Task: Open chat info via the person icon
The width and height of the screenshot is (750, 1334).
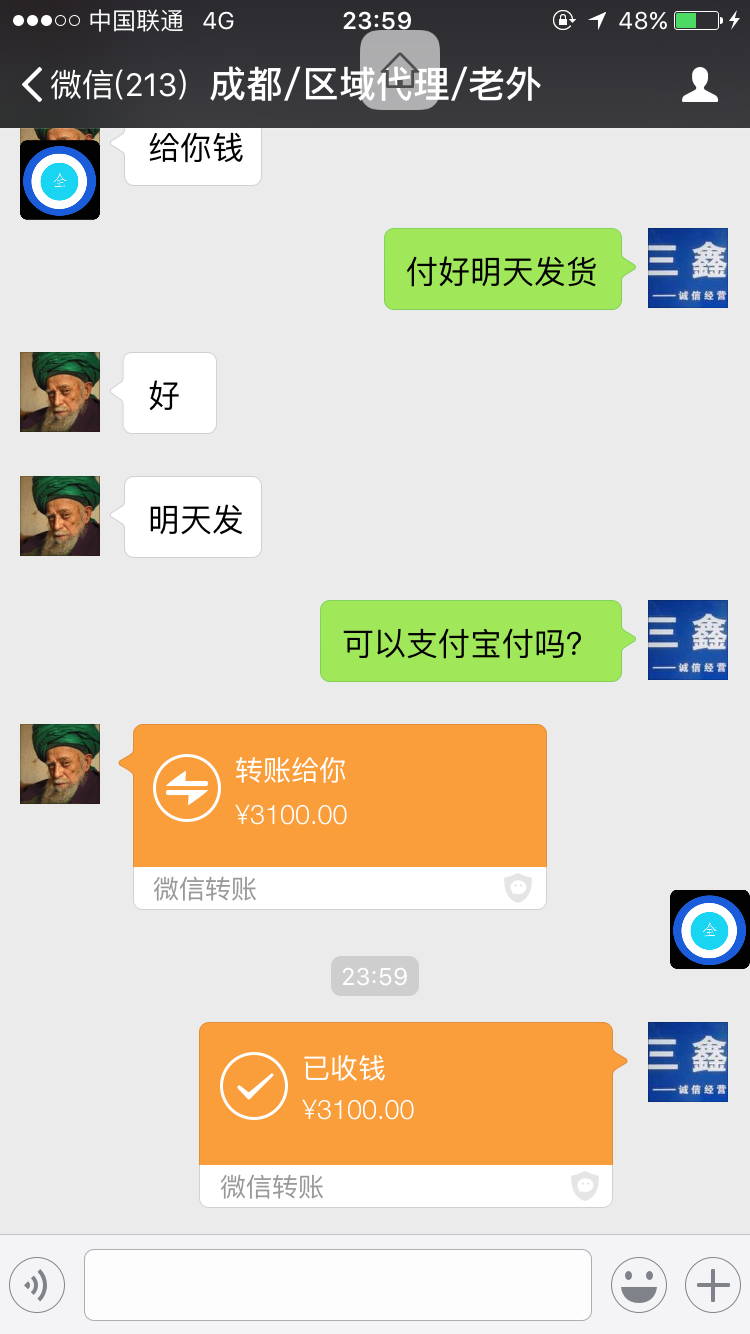Action: (699, 86)
